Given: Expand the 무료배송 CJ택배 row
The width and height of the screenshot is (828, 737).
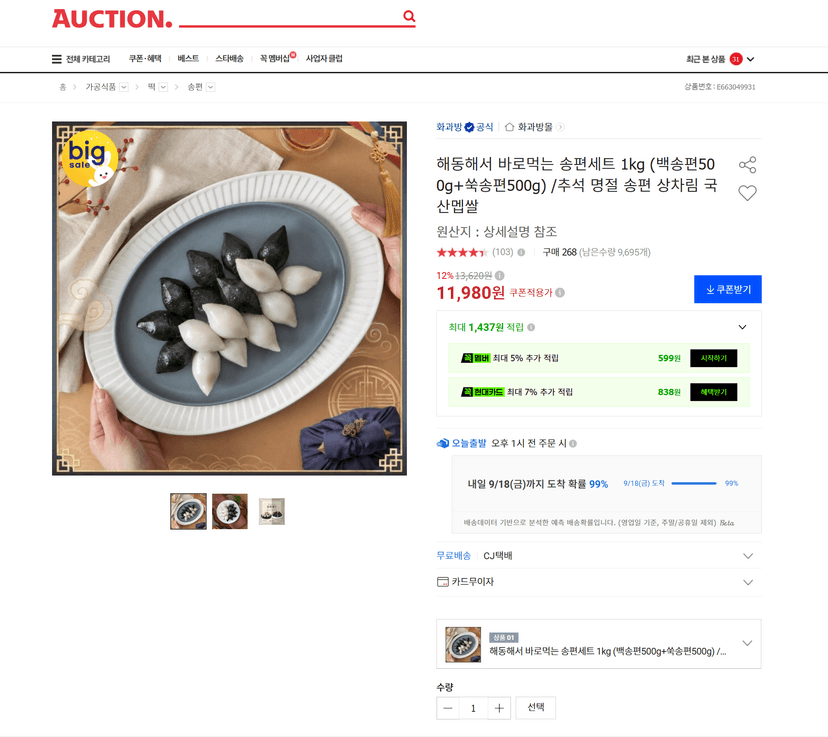Looking at the screenshot, I should (599, 555).
